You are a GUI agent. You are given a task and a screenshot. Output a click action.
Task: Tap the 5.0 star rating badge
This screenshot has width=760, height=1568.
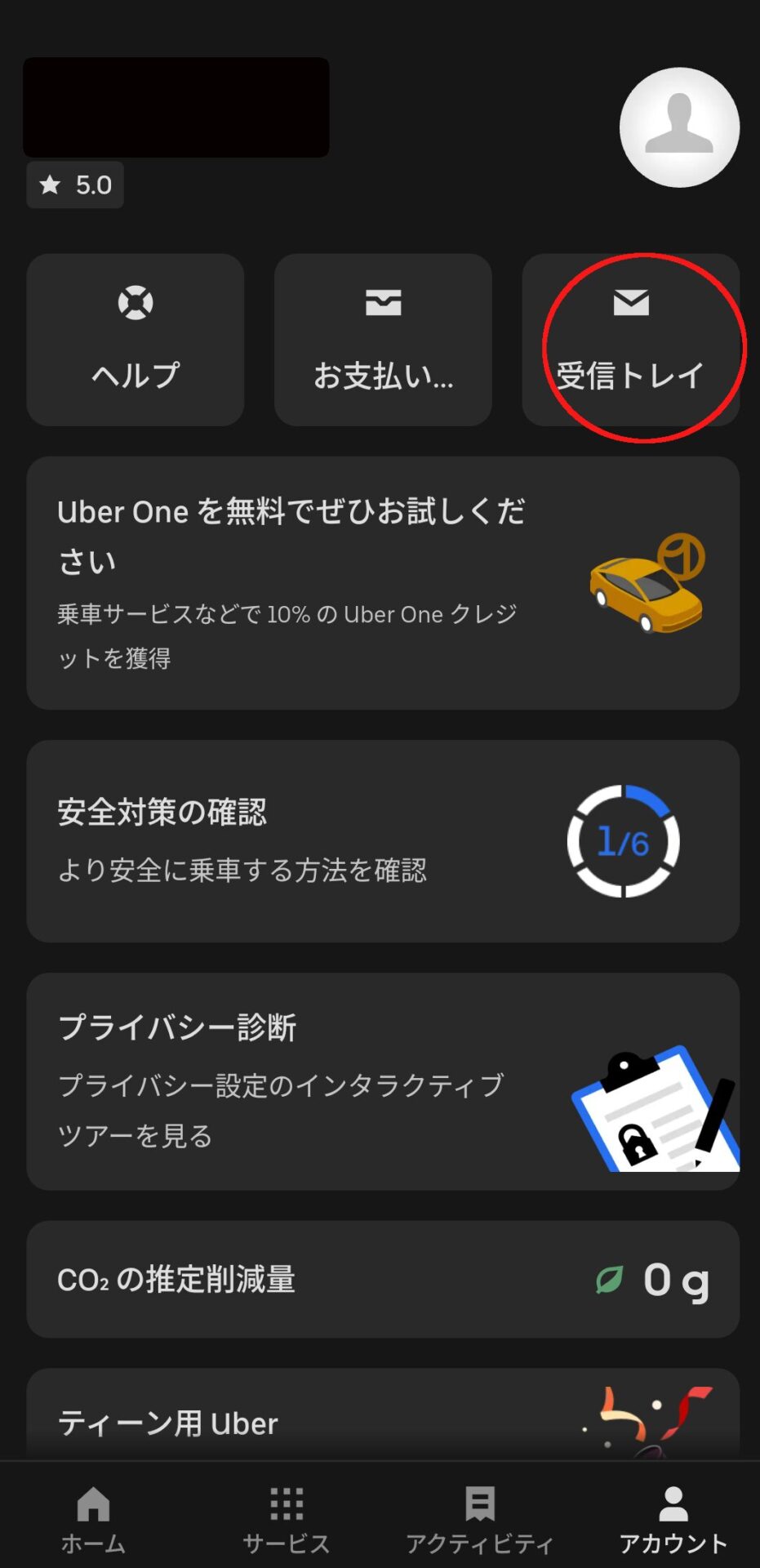click(76, 185)
